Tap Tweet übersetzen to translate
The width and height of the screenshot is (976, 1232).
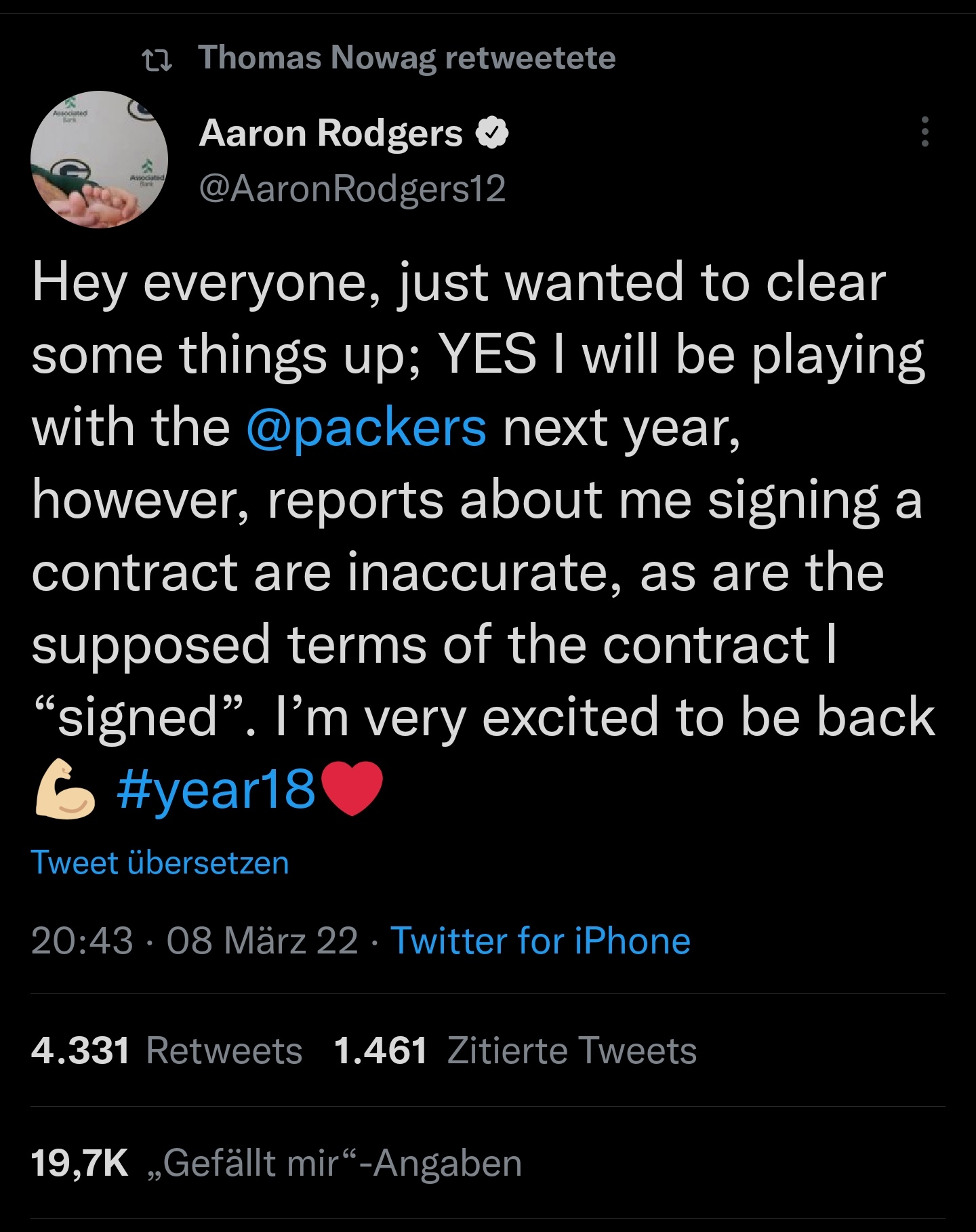pyautogui.click(x=160, y=863)
